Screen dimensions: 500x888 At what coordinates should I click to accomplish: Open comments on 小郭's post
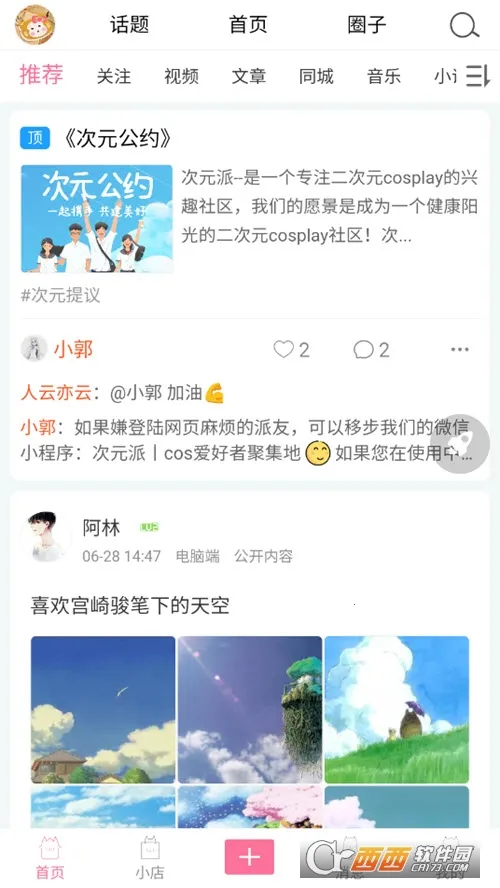pos(371,349)
